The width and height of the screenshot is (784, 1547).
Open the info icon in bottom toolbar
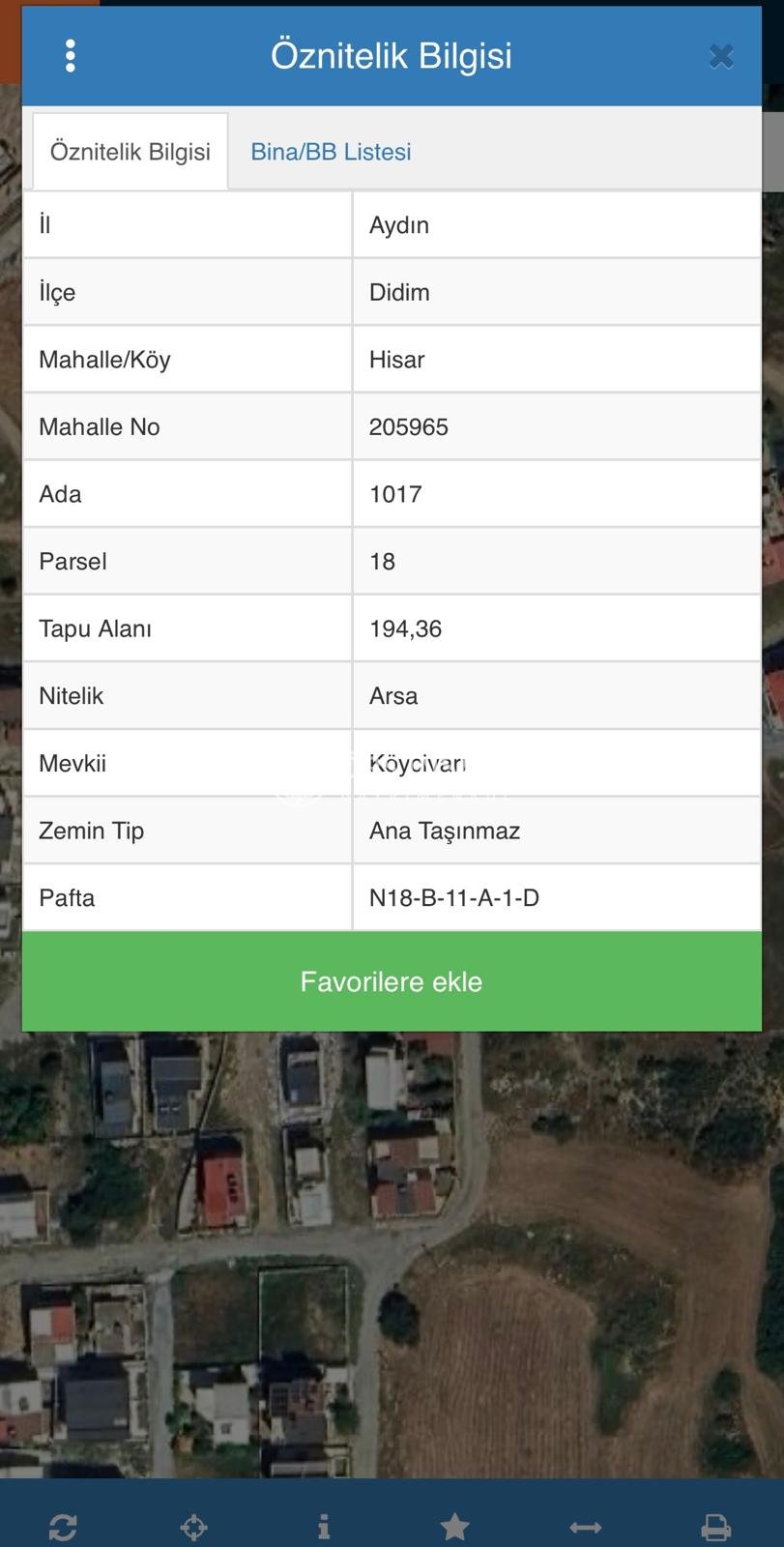[324, 1527]
